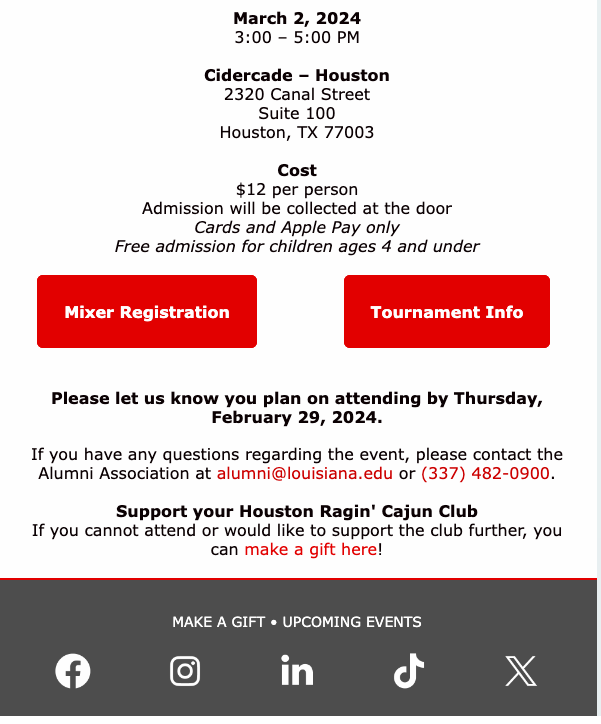Follow the 'make a gift here' link
The image size is (601, 724).
click(310, 549)
